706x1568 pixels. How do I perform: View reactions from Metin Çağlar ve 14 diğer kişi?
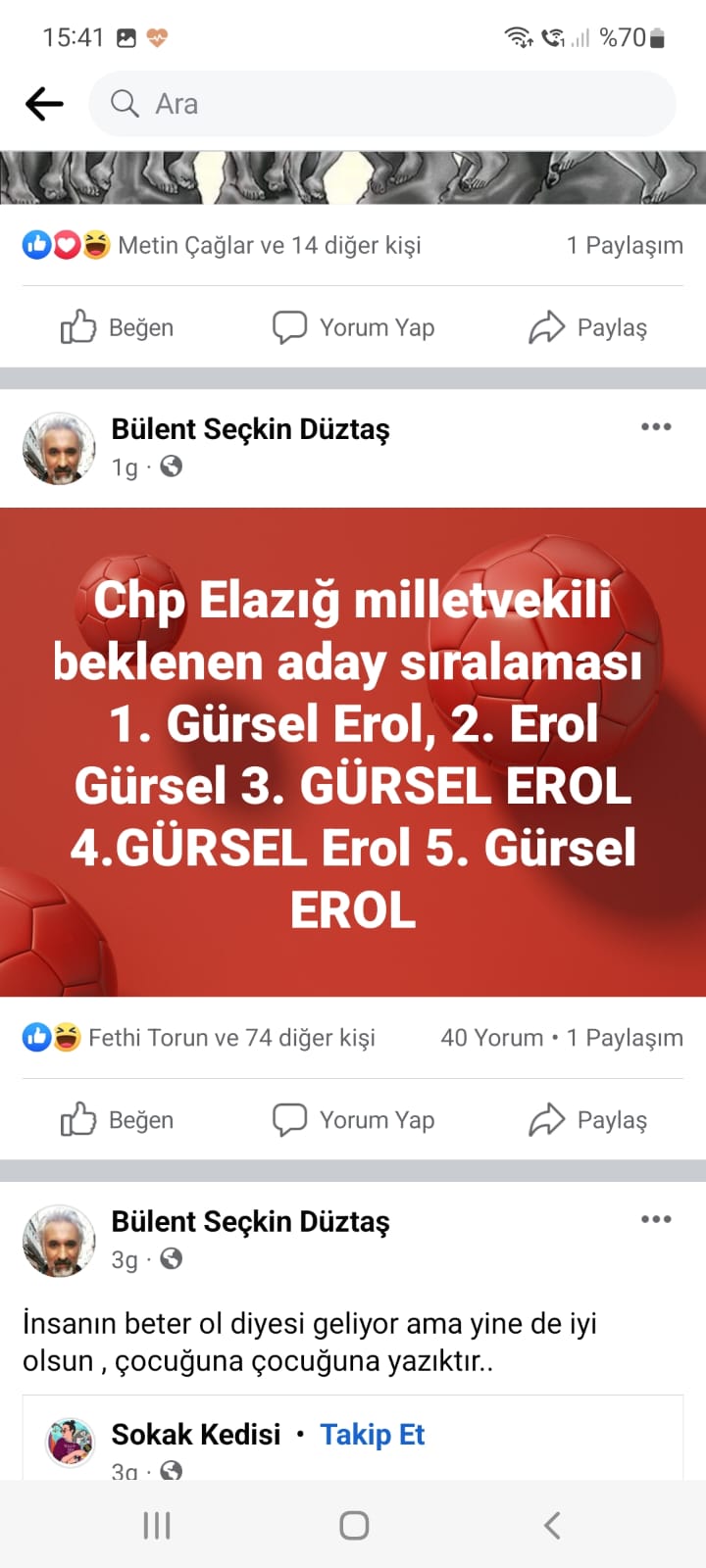click(x=267, y=245)
